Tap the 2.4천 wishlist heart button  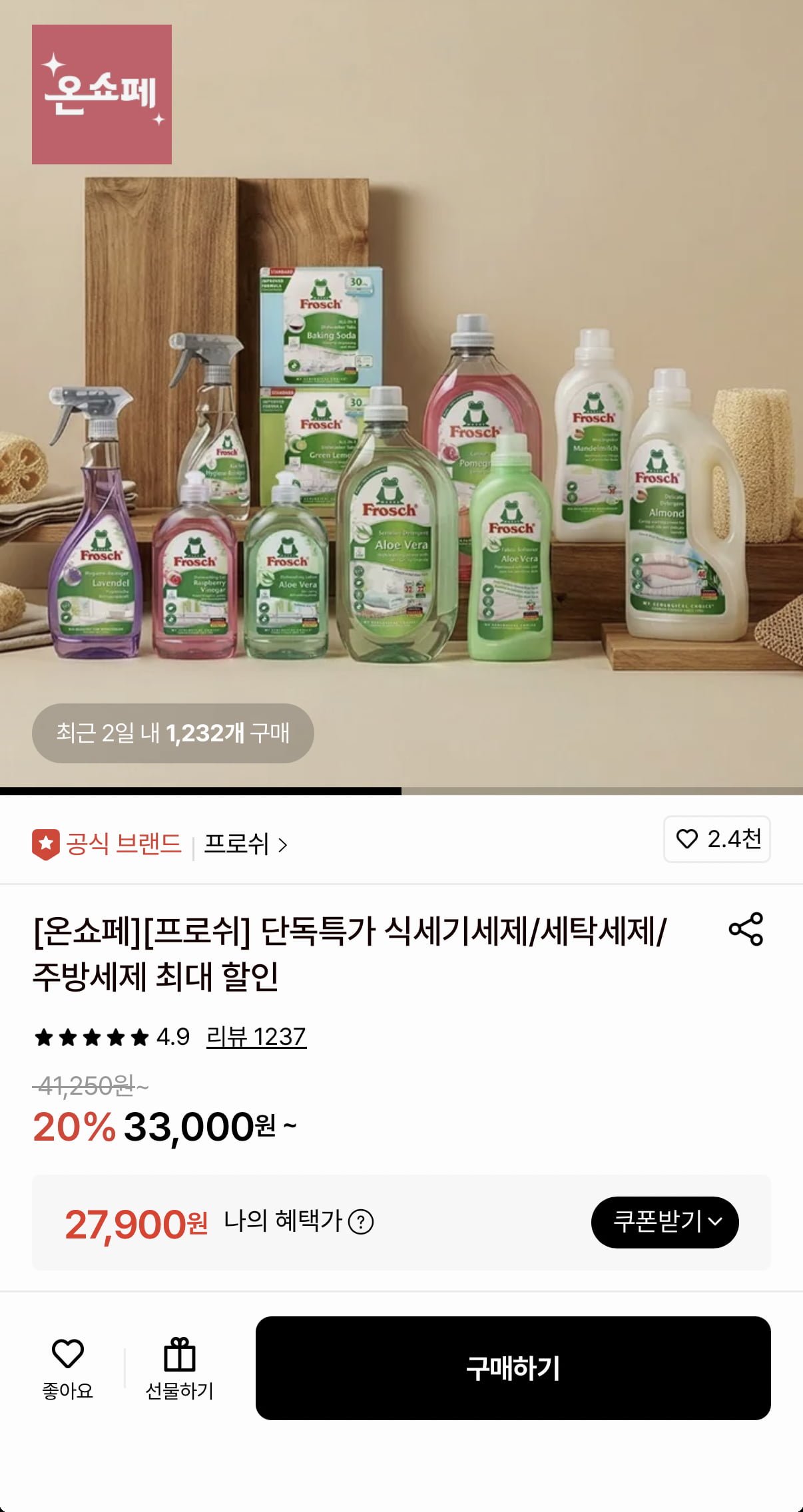click(x=716, y=839)
